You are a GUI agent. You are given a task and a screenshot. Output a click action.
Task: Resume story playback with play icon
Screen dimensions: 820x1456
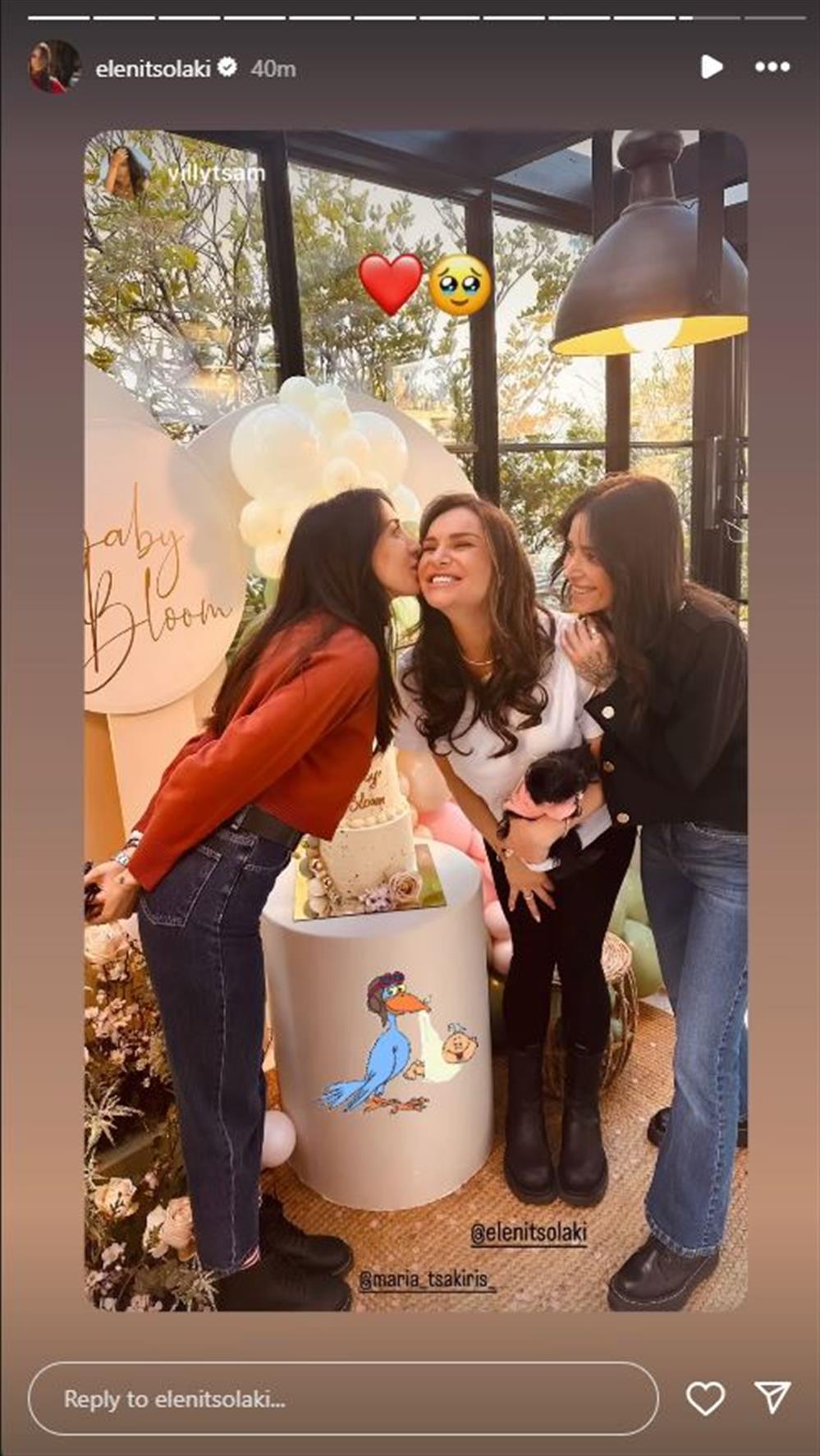click(711, 67)
